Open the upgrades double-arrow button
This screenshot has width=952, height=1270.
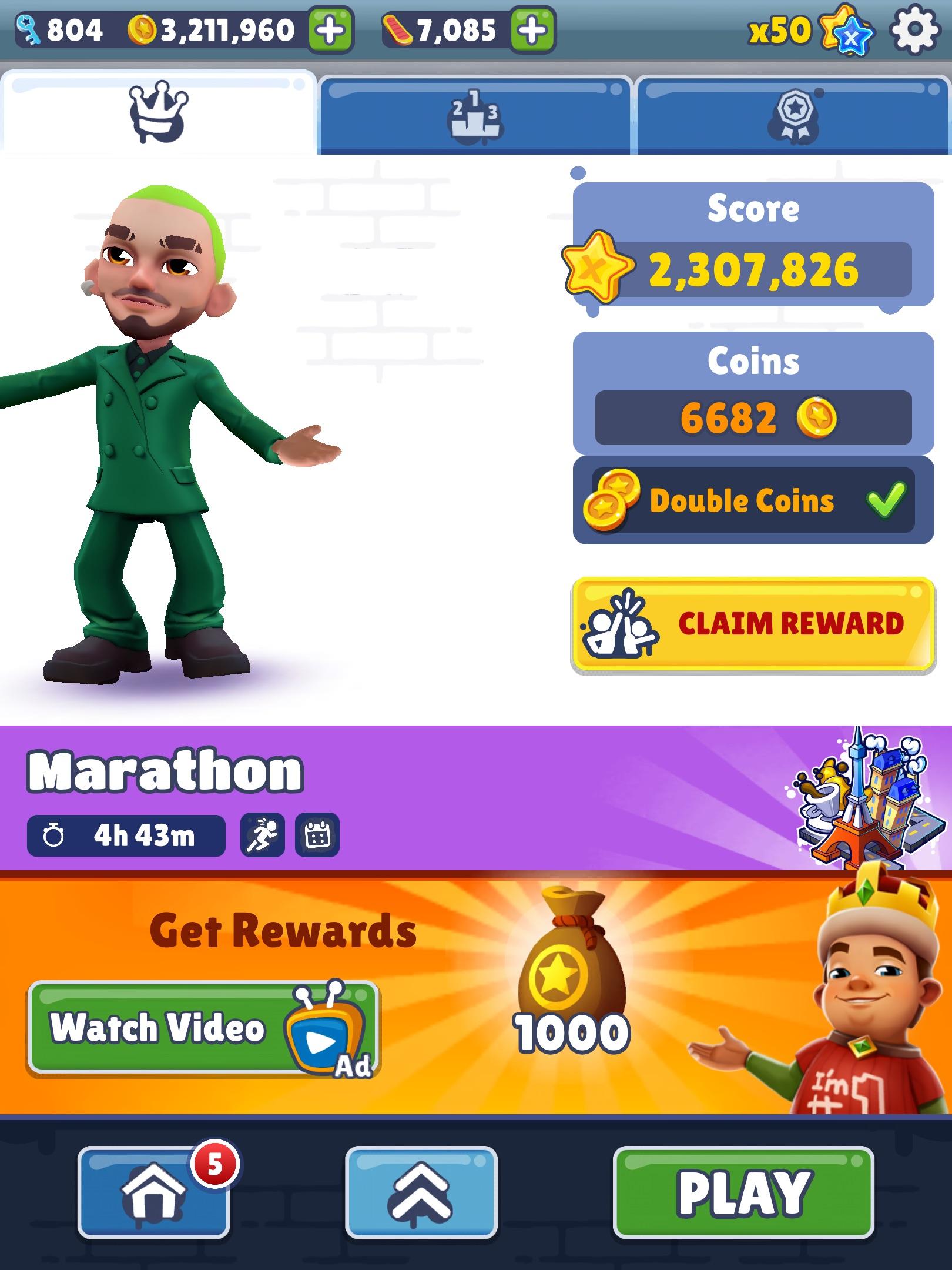421,1192
